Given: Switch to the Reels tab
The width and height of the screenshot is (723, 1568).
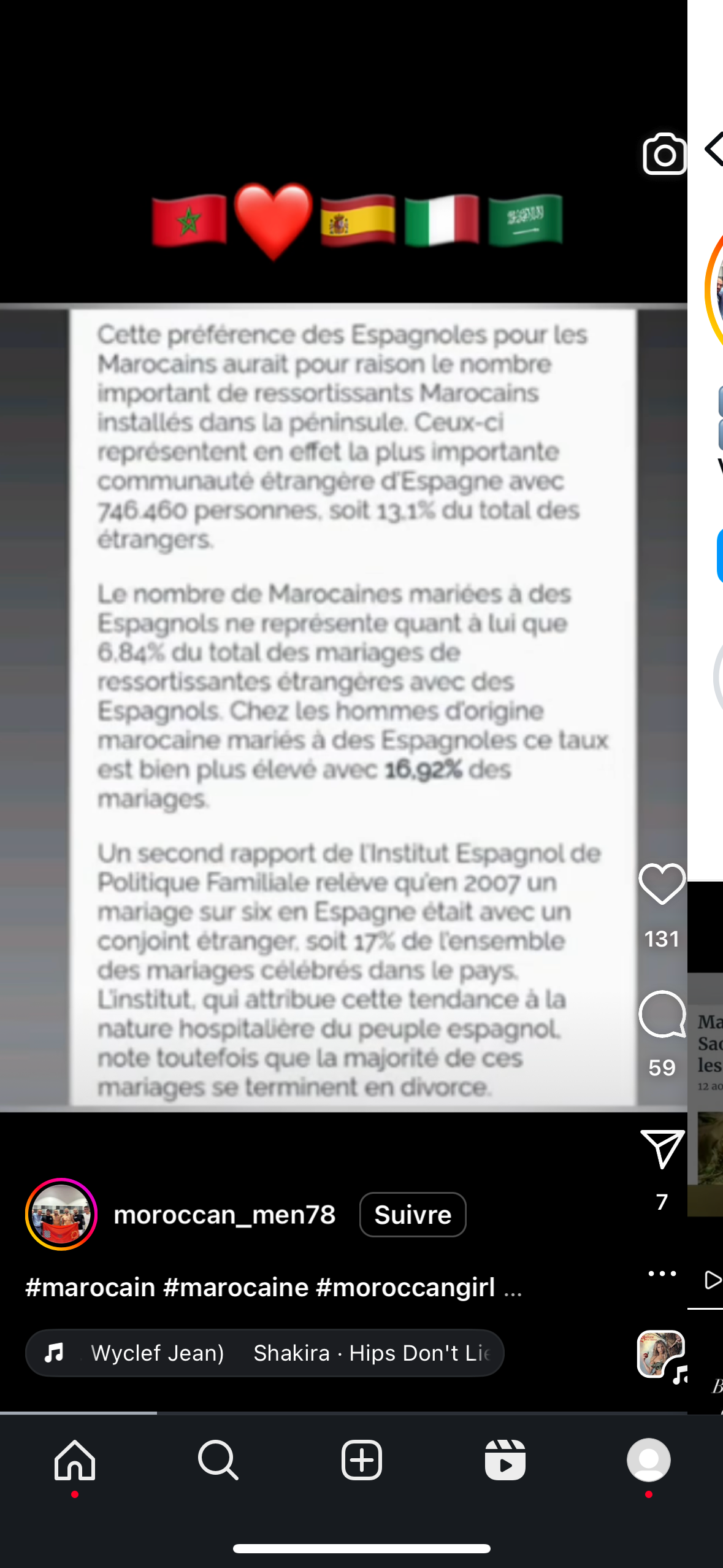Looking at the screenshot, I should 505,1460.
